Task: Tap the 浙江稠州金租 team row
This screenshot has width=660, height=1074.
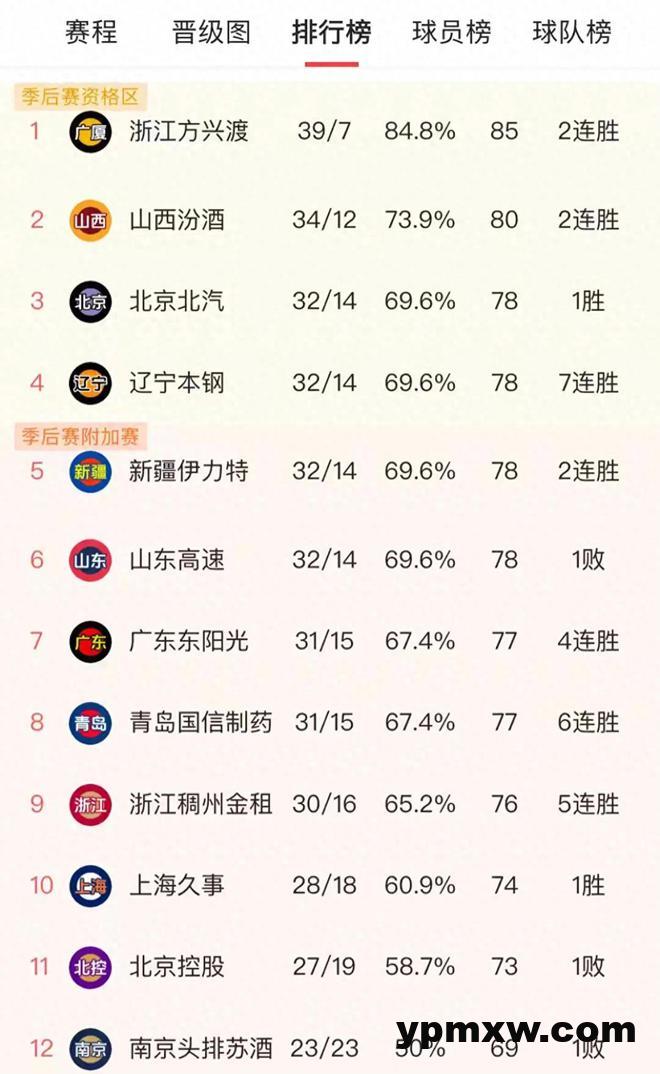Action: (200, 804)
